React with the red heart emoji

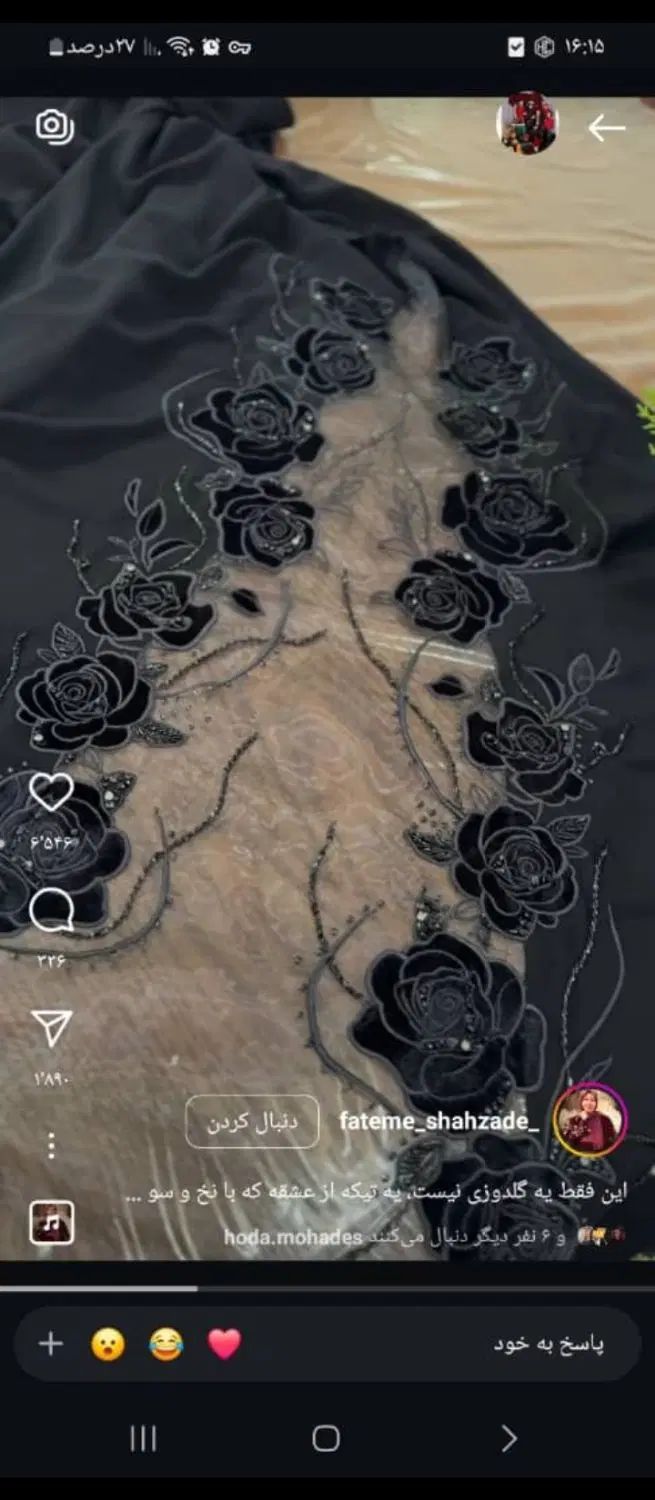click(225, 1344)
